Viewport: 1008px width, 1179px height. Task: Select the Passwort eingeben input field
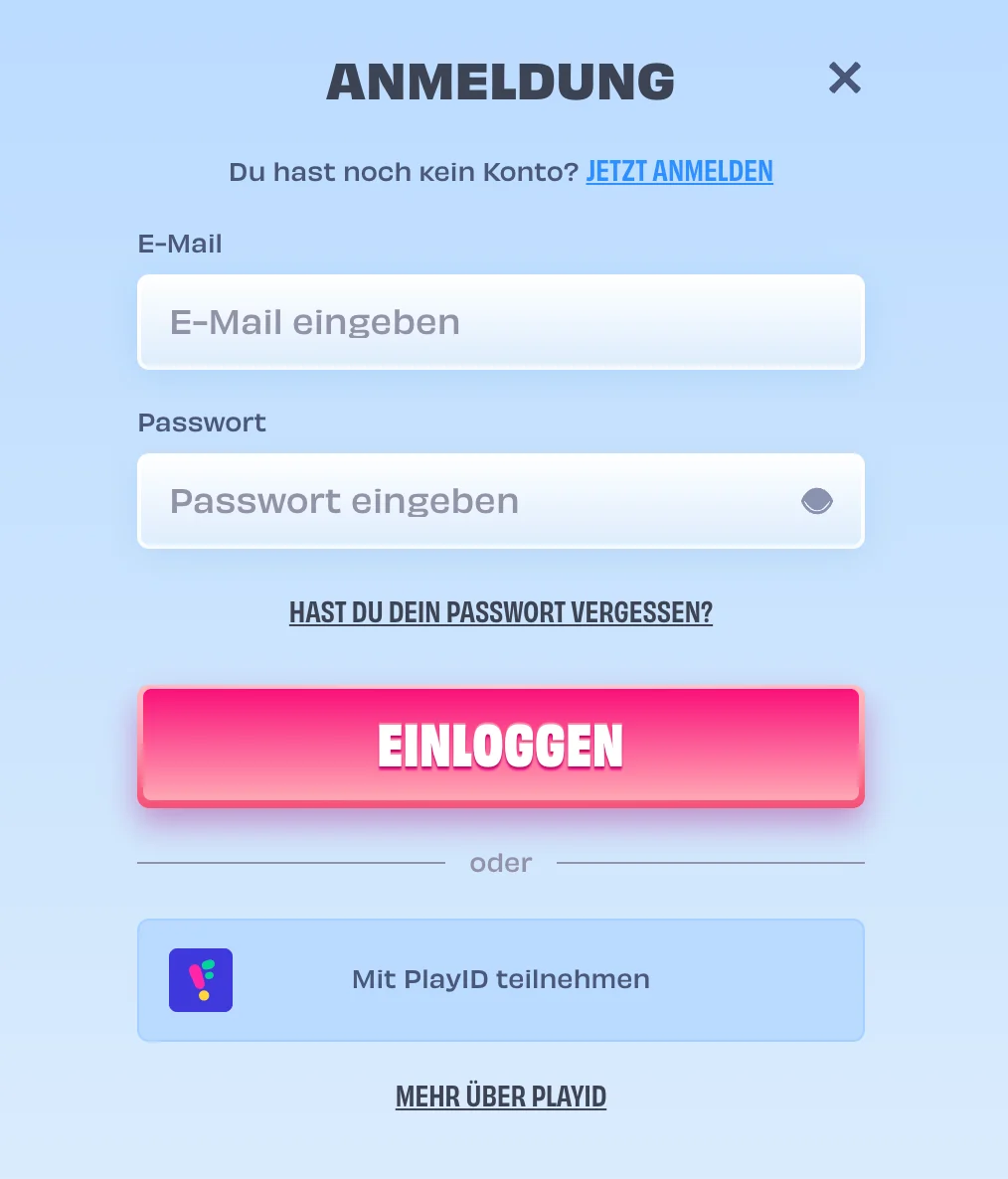coord(447,501)
